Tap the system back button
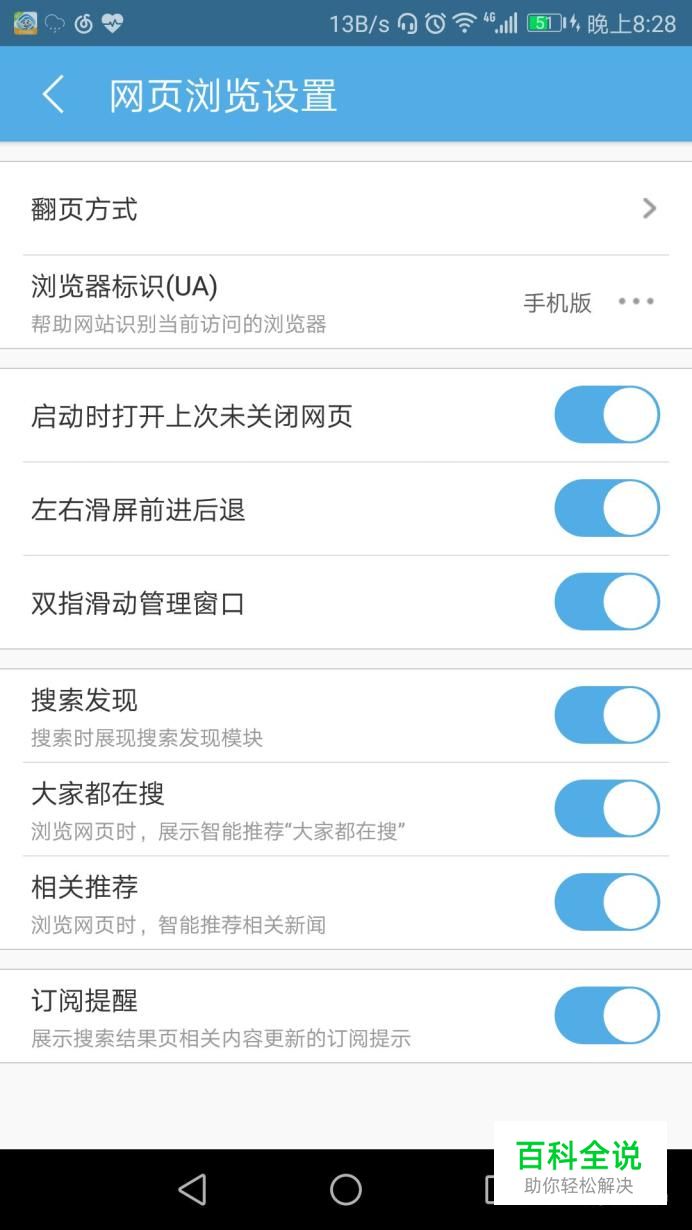This screenshot has height=1230, width=692. (192, 1189)
